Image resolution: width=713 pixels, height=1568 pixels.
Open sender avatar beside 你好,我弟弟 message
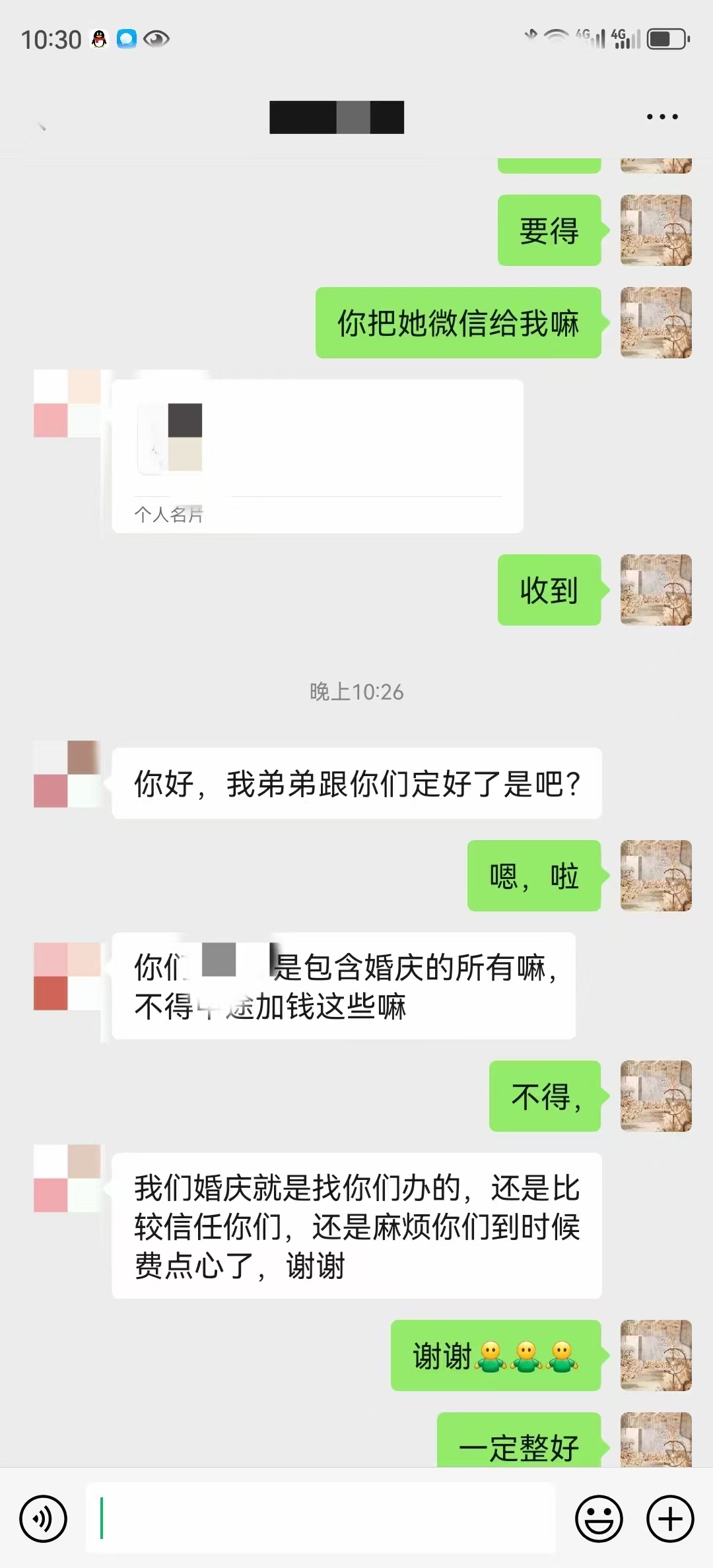67,774
